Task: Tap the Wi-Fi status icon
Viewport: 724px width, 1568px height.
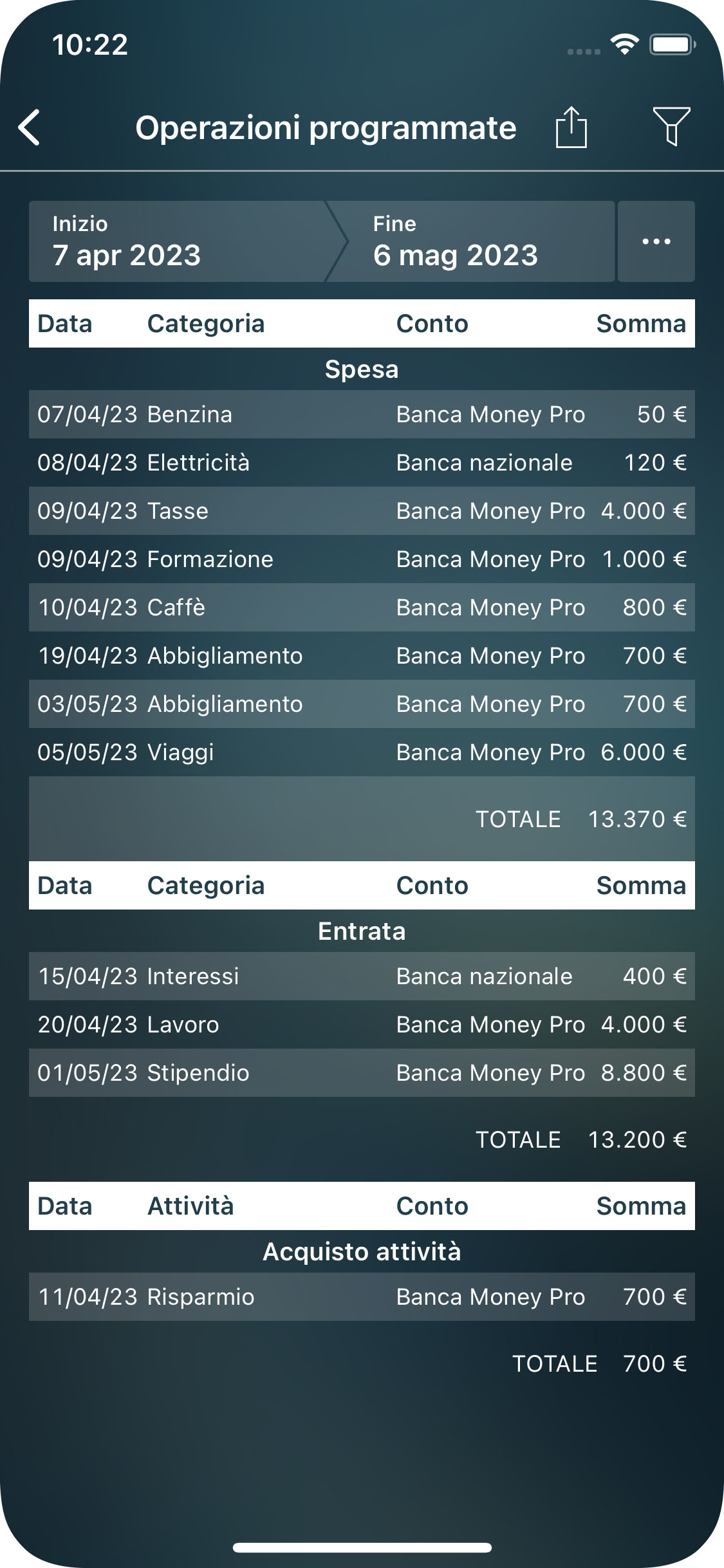Action: (x=622, y=45)
